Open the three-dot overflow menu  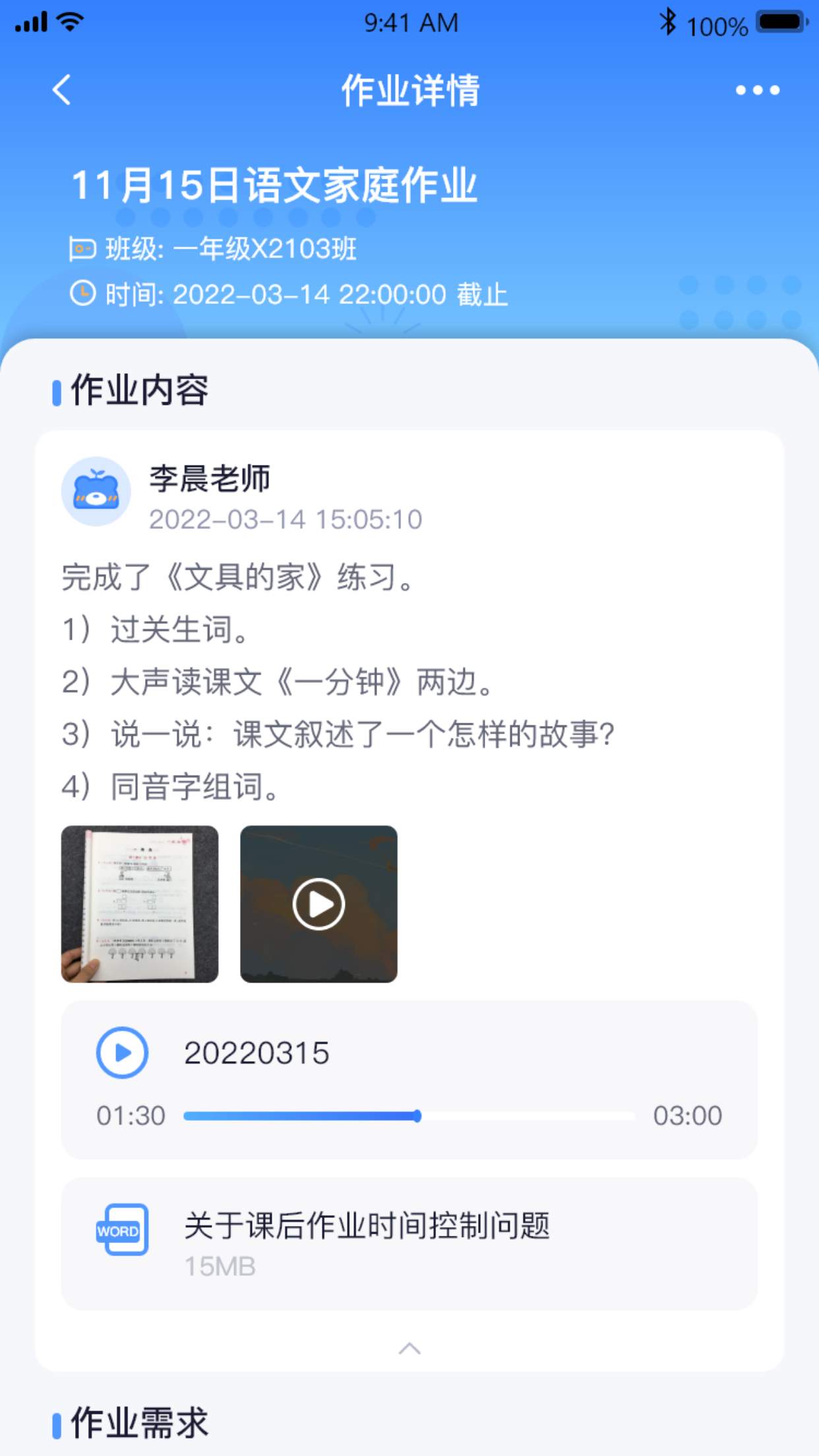pyautogui.click(x=758, y=90)
